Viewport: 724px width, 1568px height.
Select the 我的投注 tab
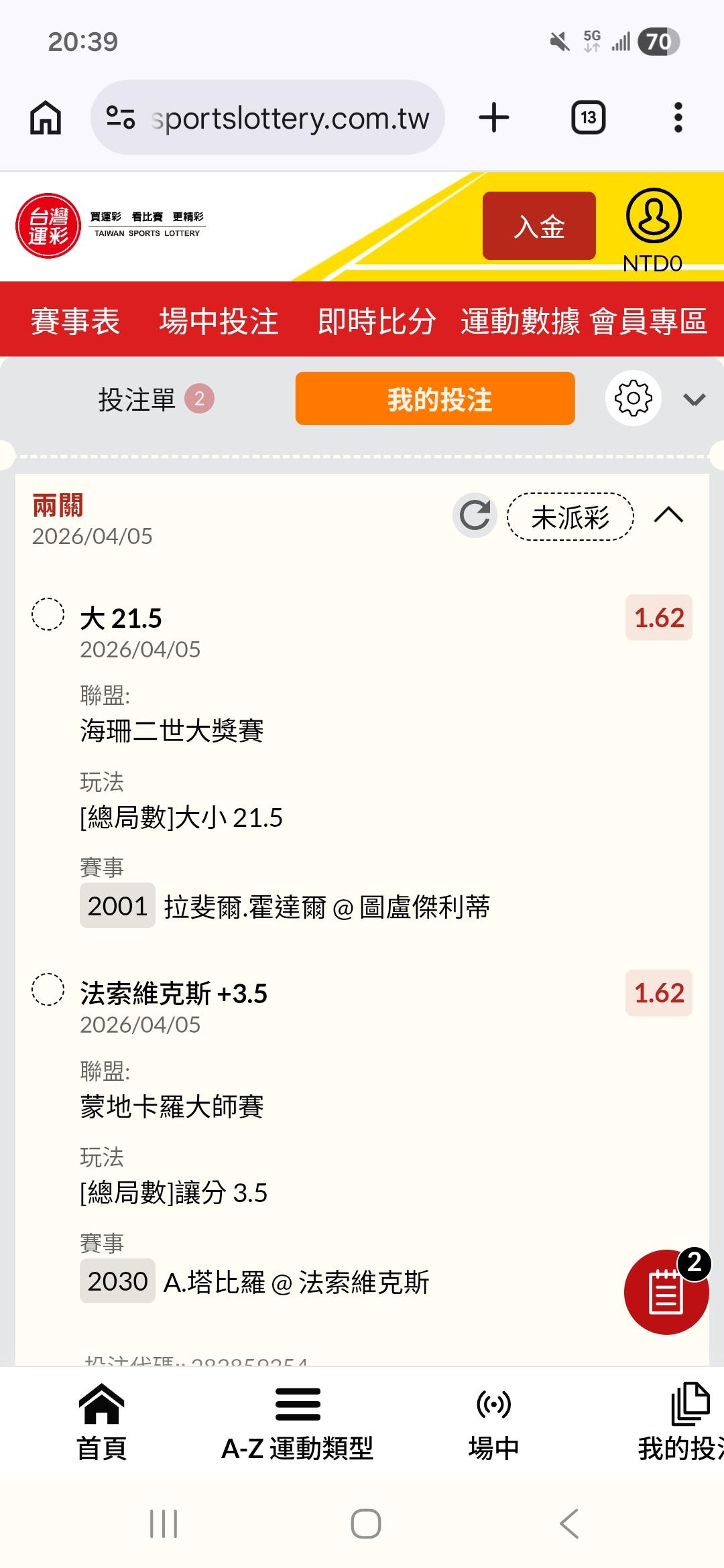pos(435,399)
